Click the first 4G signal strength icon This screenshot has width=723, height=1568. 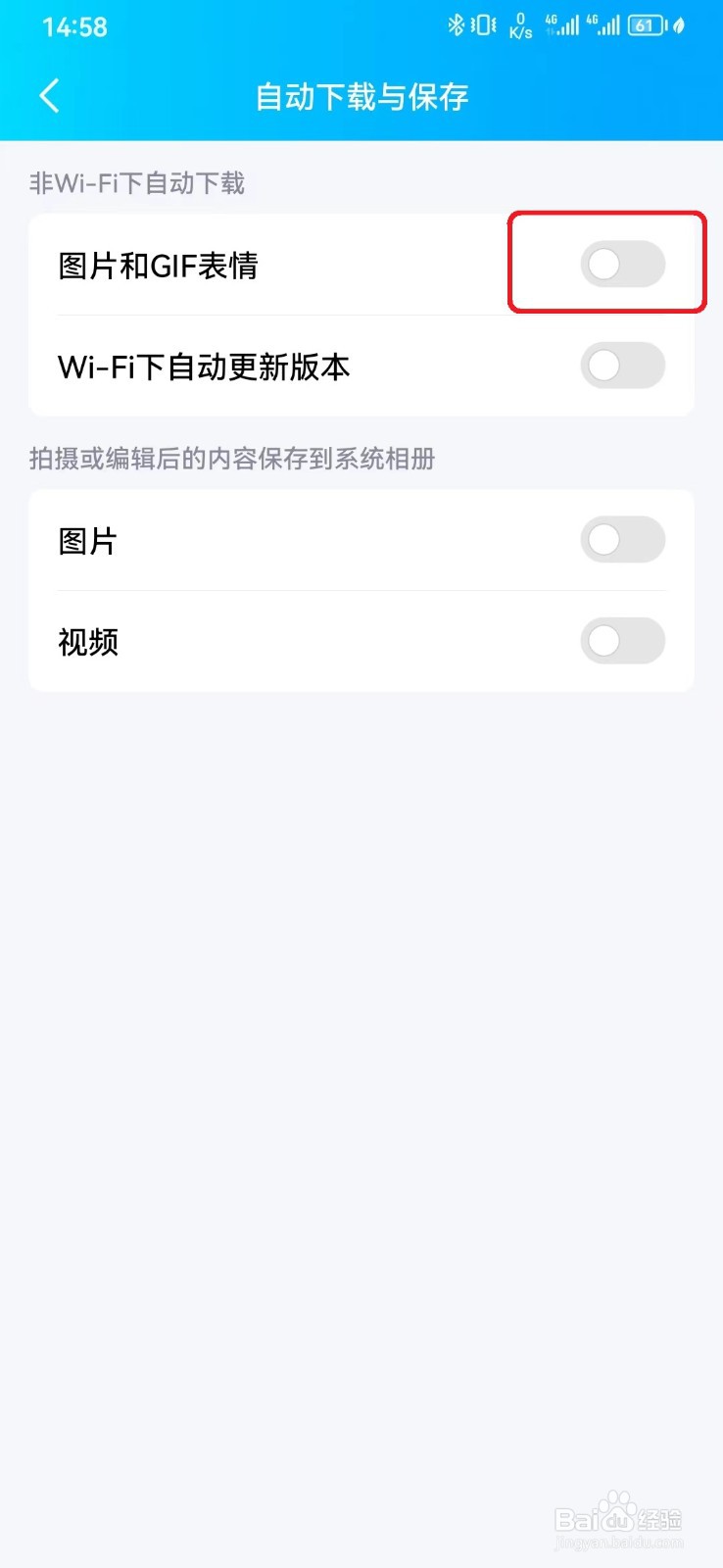[x=561, y=26]
